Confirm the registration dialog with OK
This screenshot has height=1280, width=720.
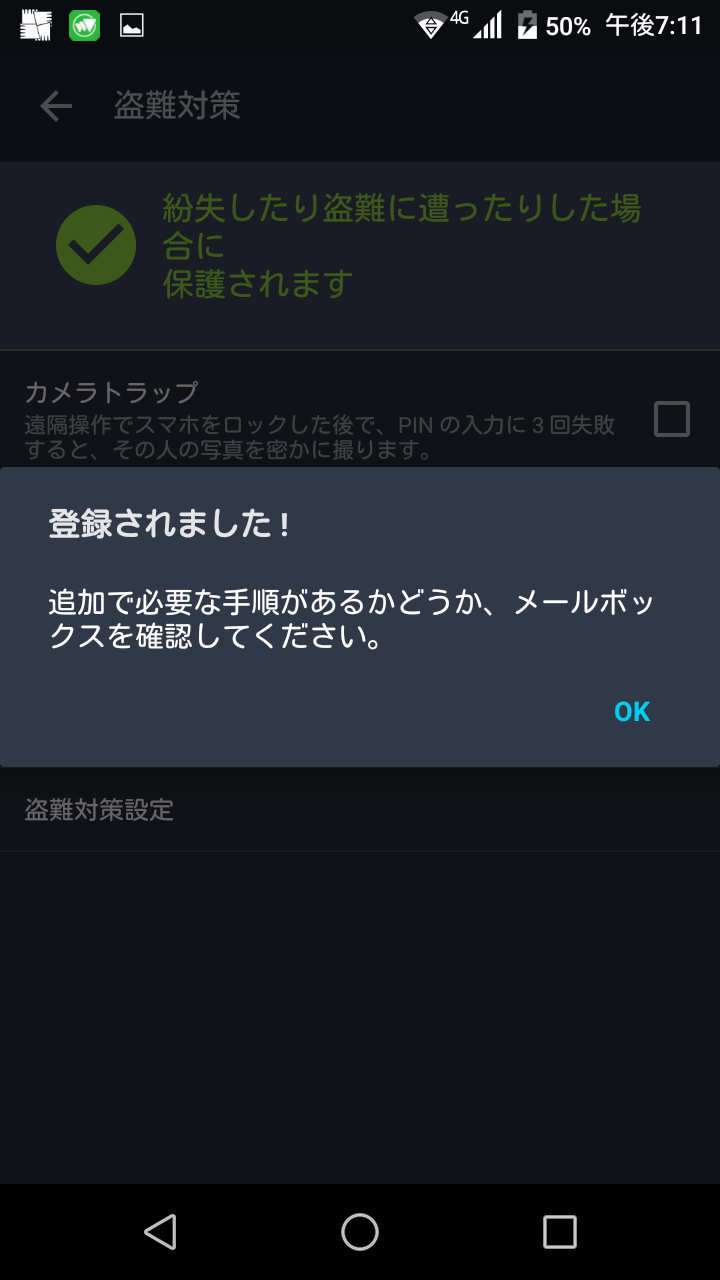632,711
